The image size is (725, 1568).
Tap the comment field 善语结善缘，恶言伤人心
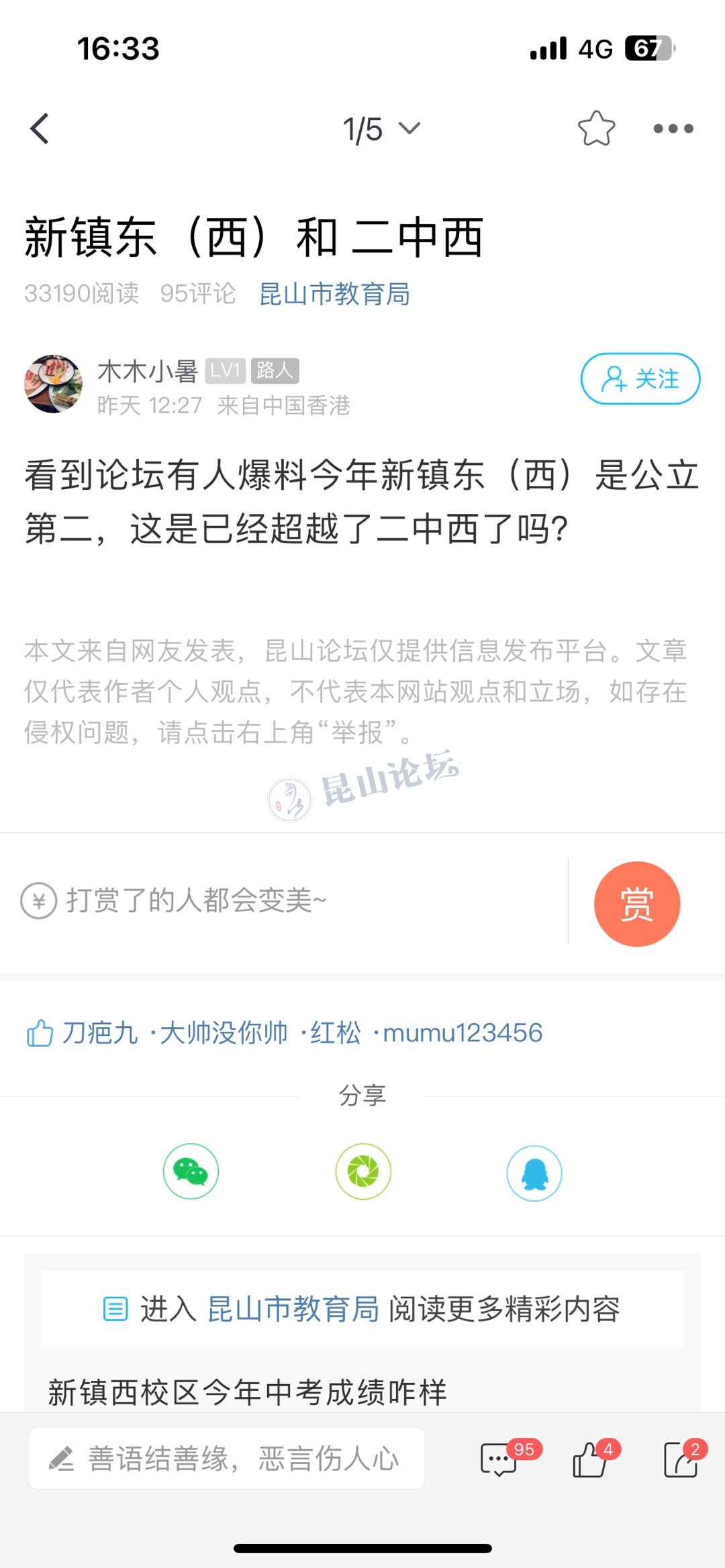pos(226,1459)
